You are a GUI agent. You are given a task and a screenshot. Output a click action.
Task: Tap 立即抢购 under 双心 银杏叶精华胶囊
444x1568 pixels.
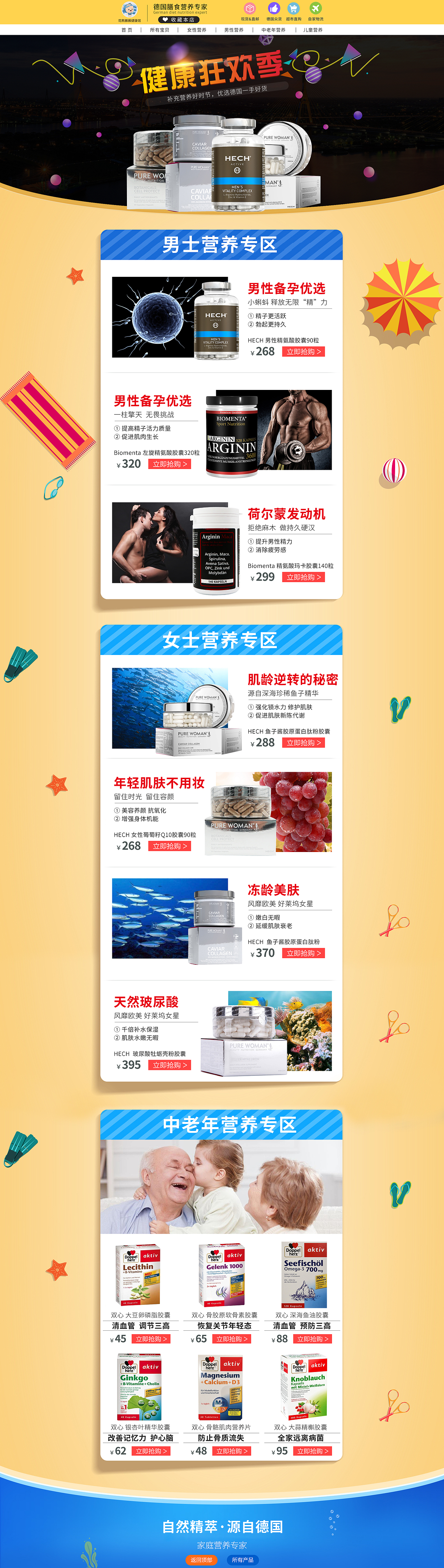[152, 1451]
